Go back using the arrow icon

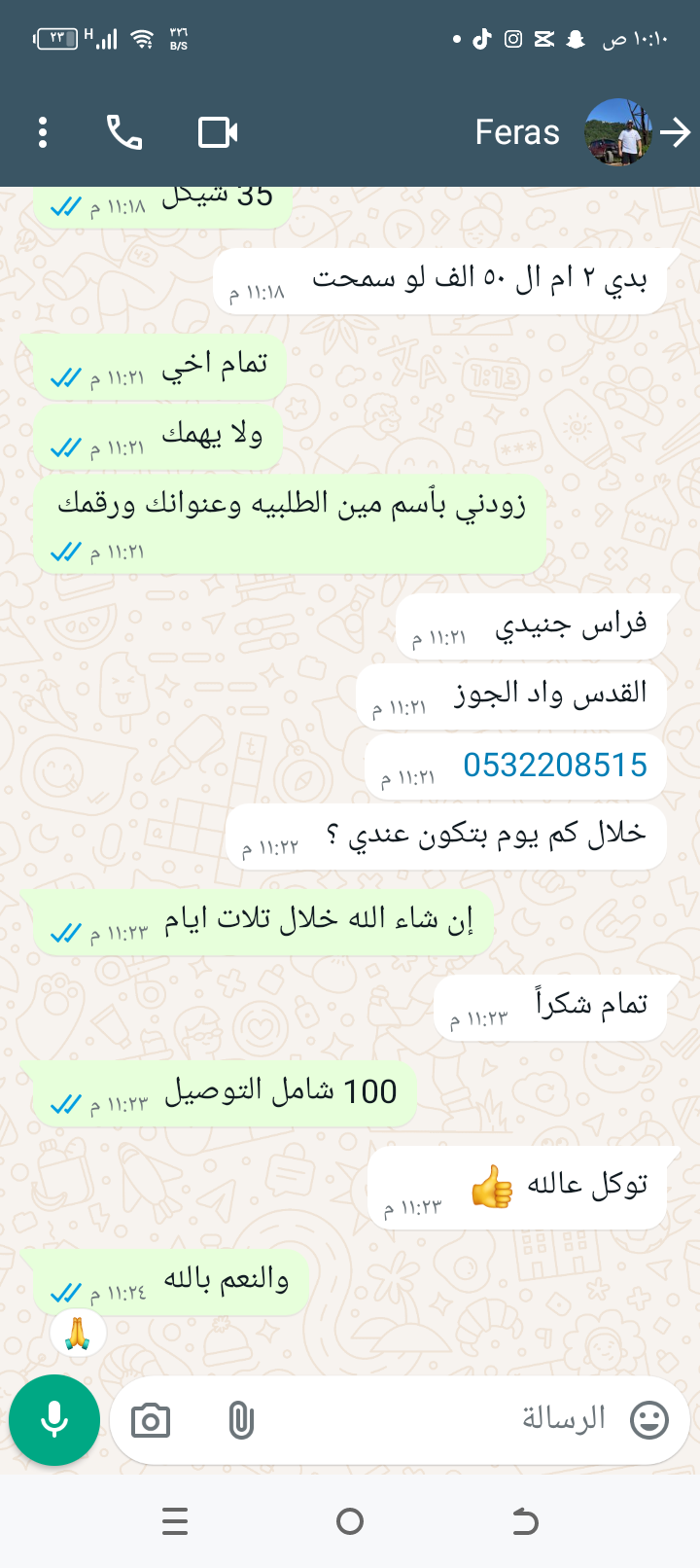[676, 132]
